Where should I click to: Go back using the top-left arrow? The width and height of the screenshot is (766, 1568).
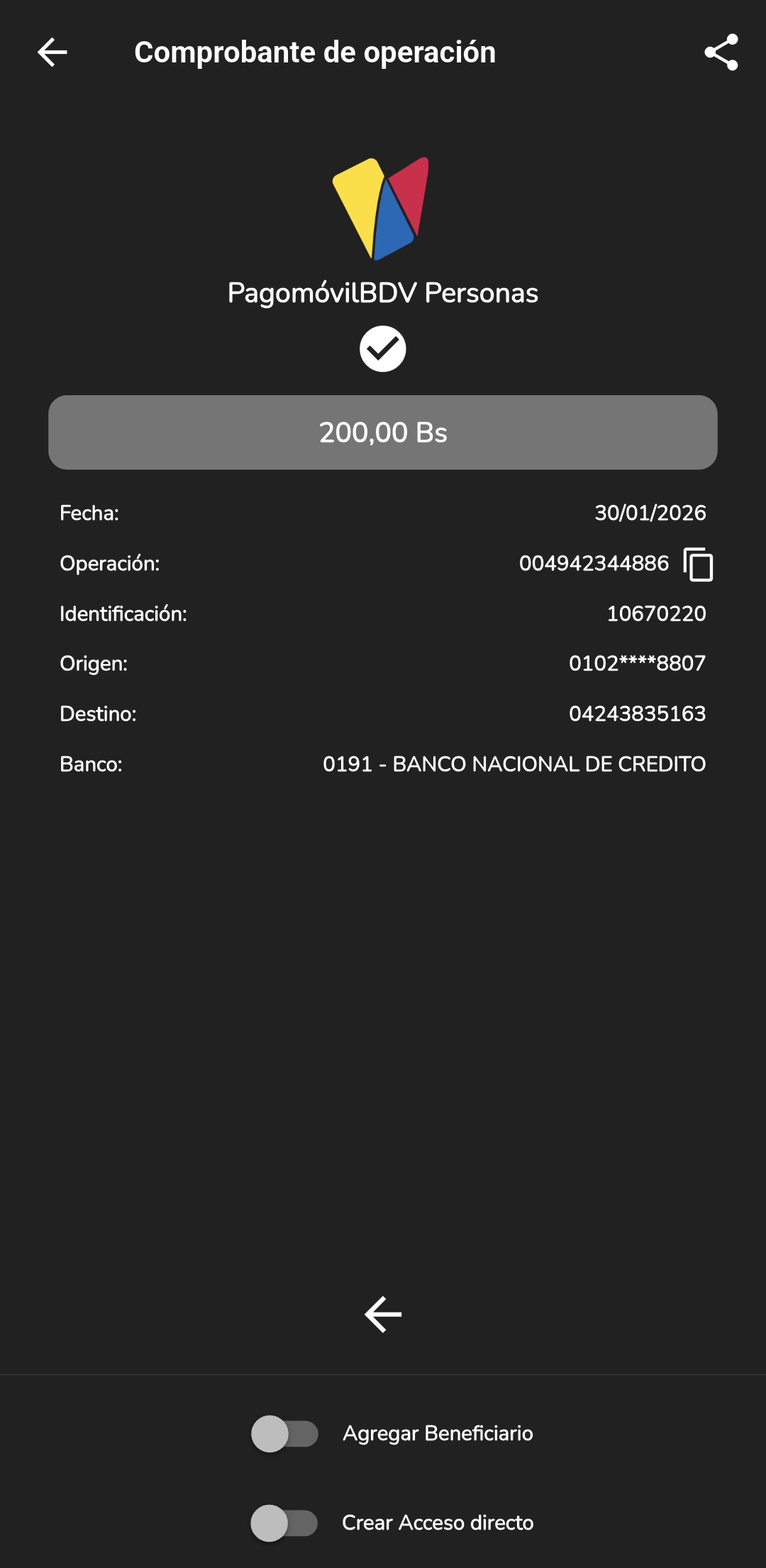(x=52, y=53)
